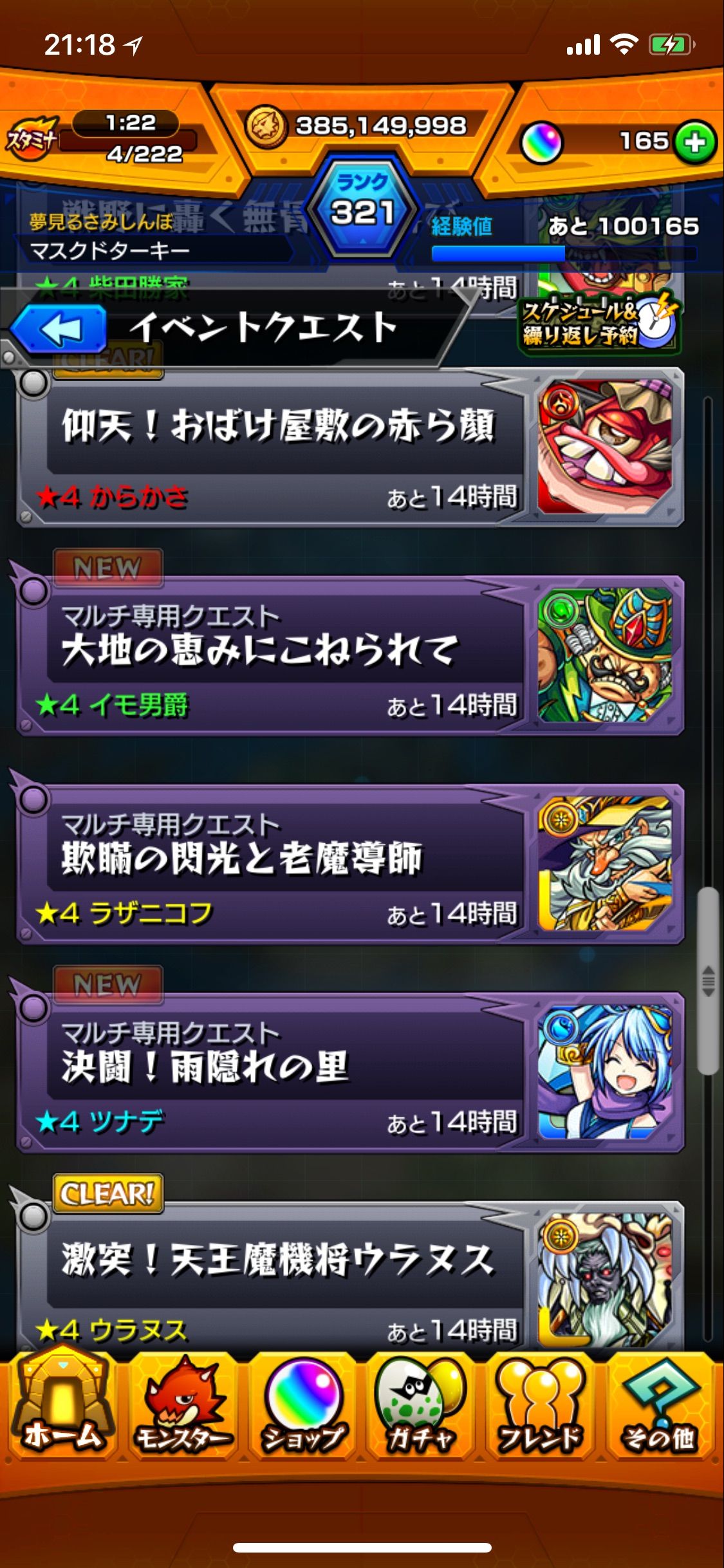This screenshot has width=724, height=1568.
Task: Go back from イベントクエスト screen
Action: [59, 328]
